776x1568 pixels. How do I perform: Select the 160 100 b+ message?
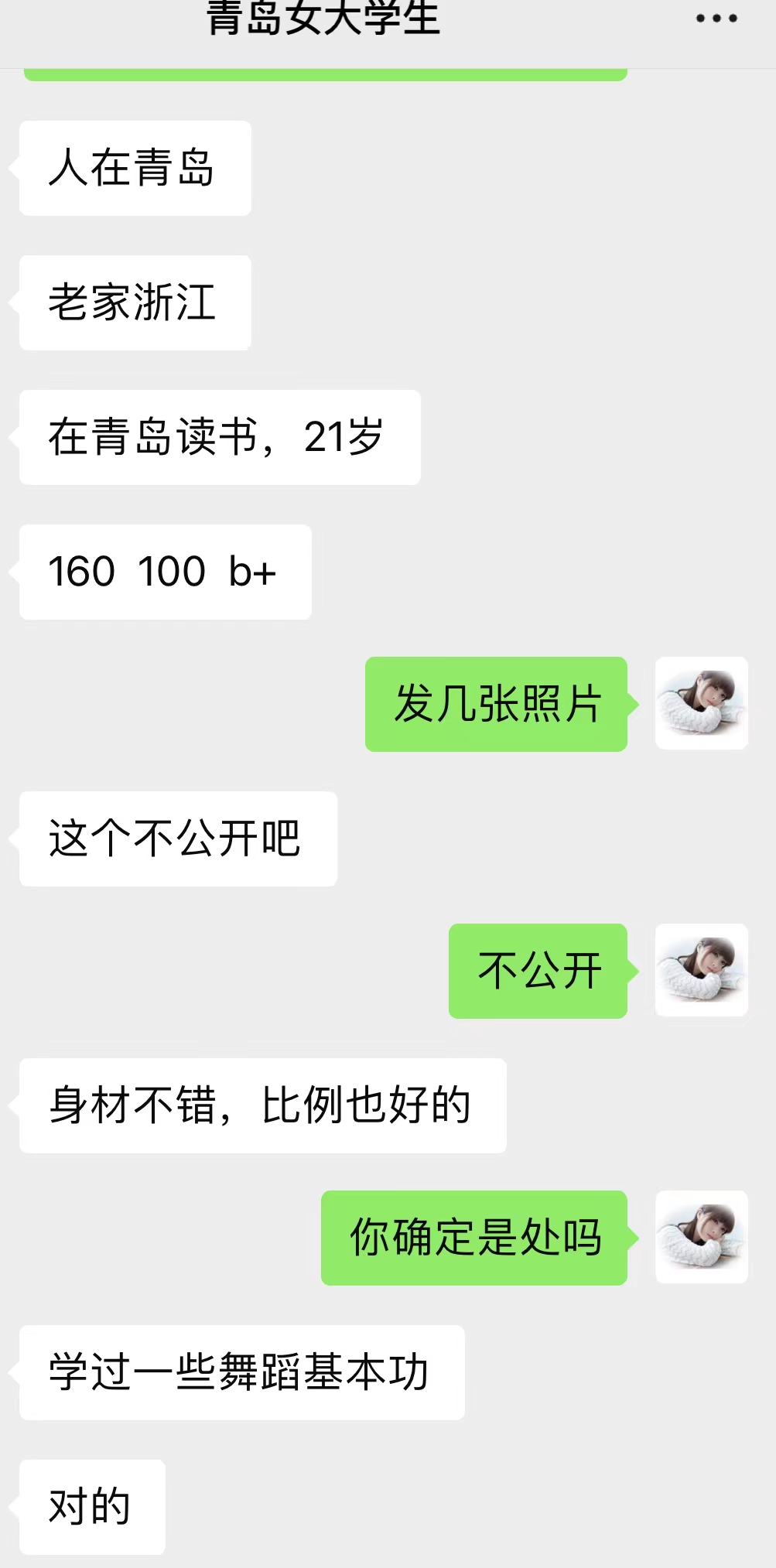coord(164,572)
